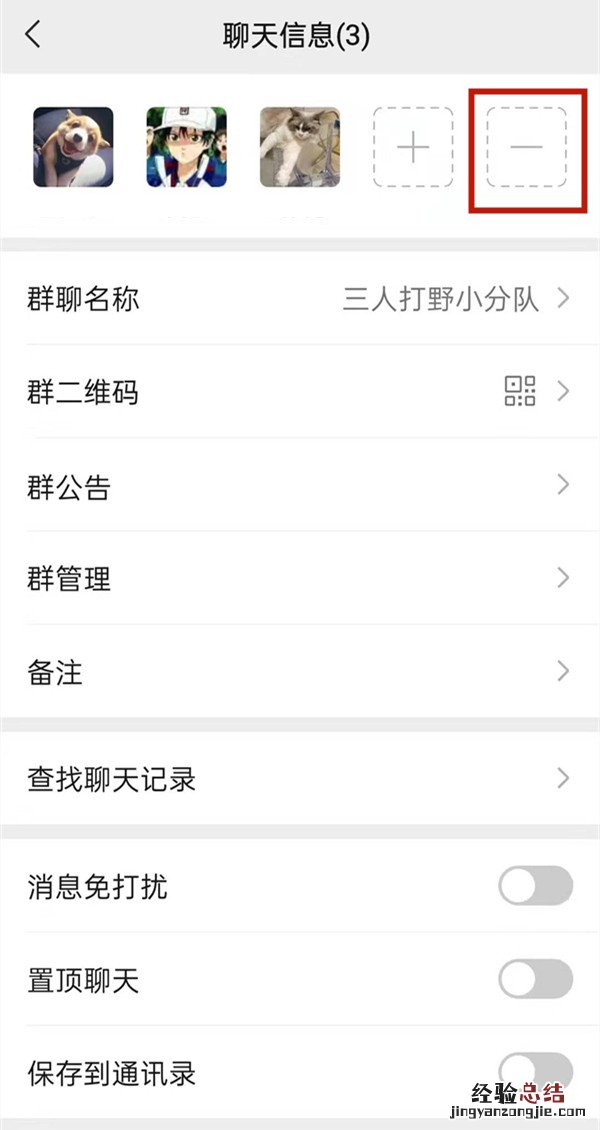Viewport: 600px width, 1130px height.
Task: Open 群公告
Action: [x=300, y=486]
